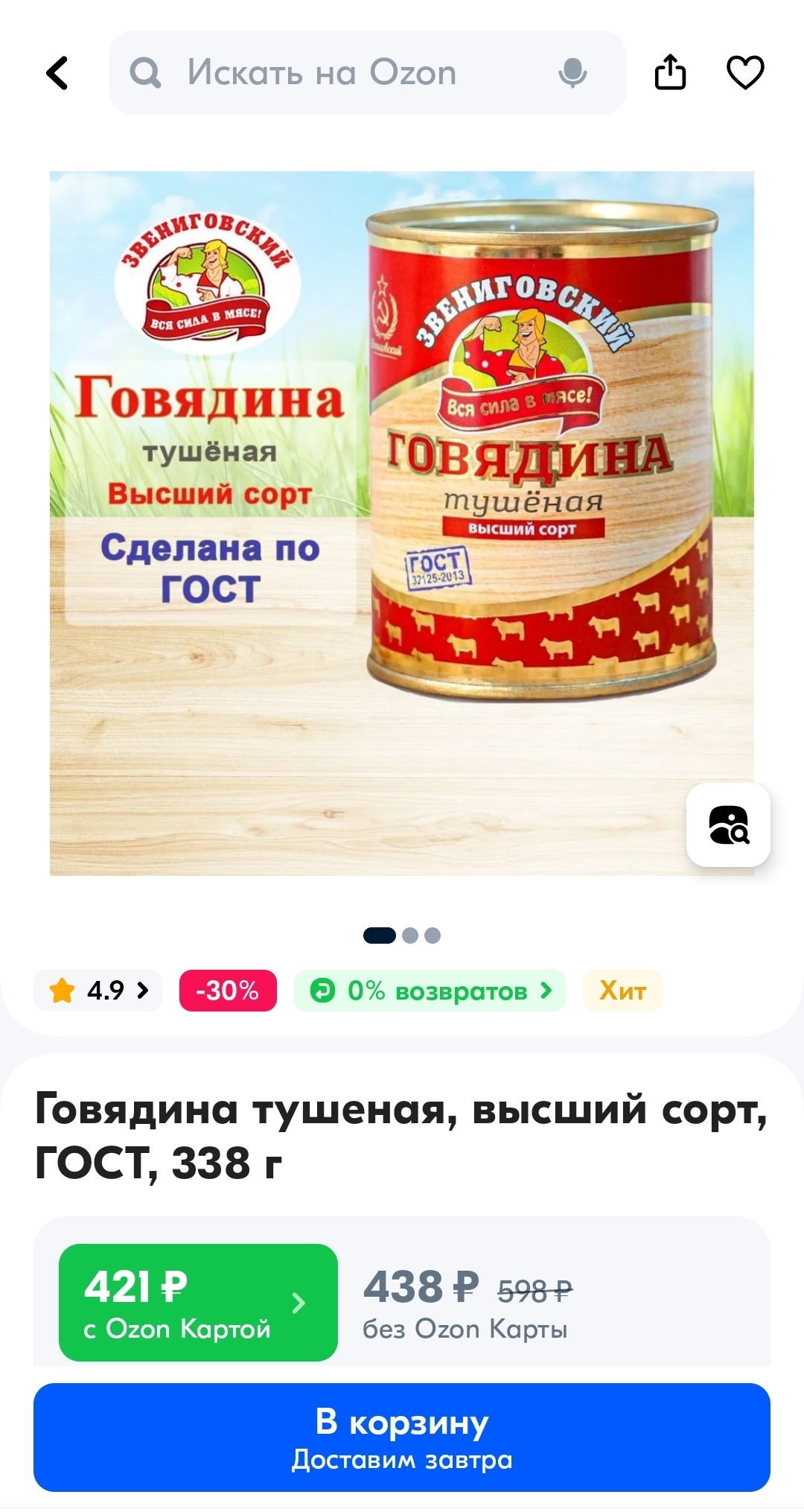The image size is (804, 1512).
Task: View the 0% возвратов details
Action: (430, 991)
